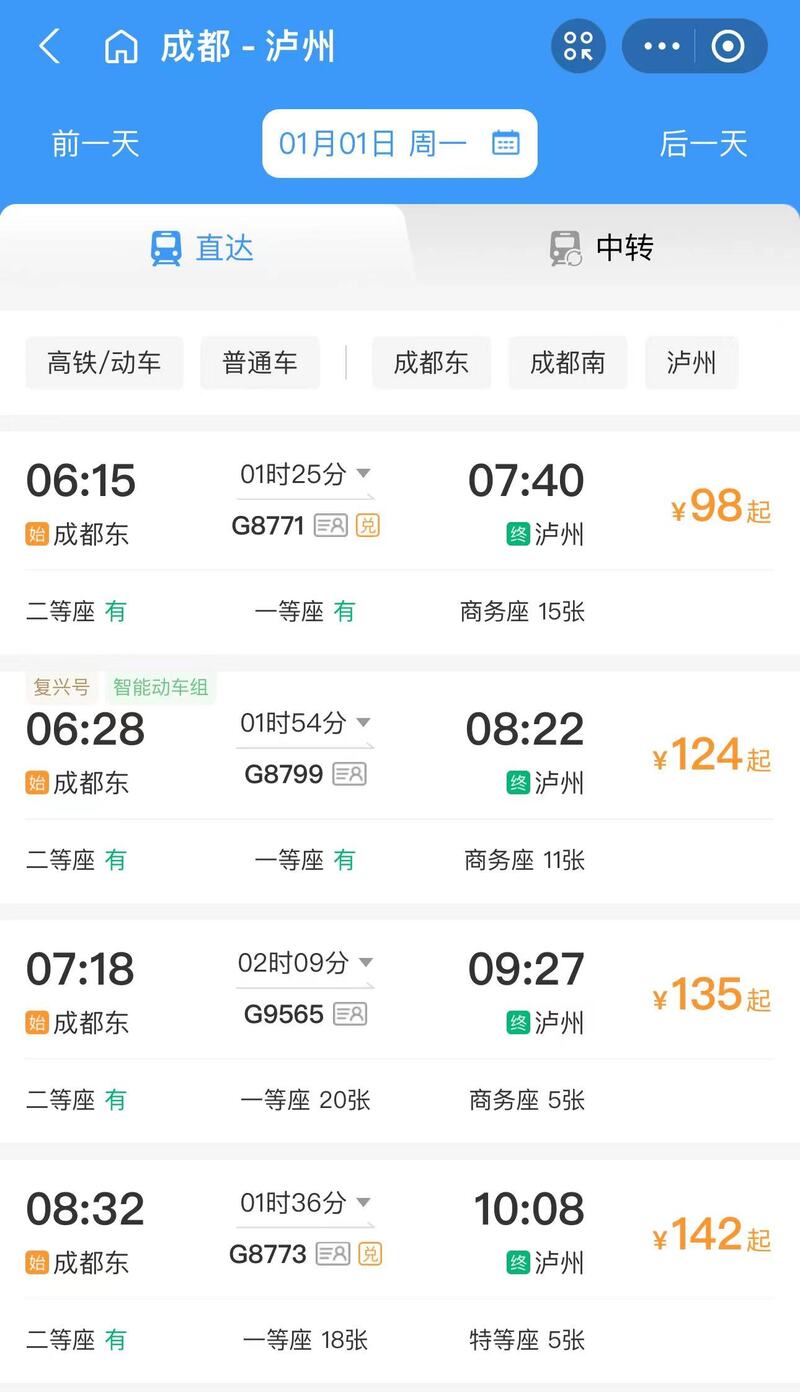
Task: Filter by 普通车 regular trains
Action: (x=260, y=362)
